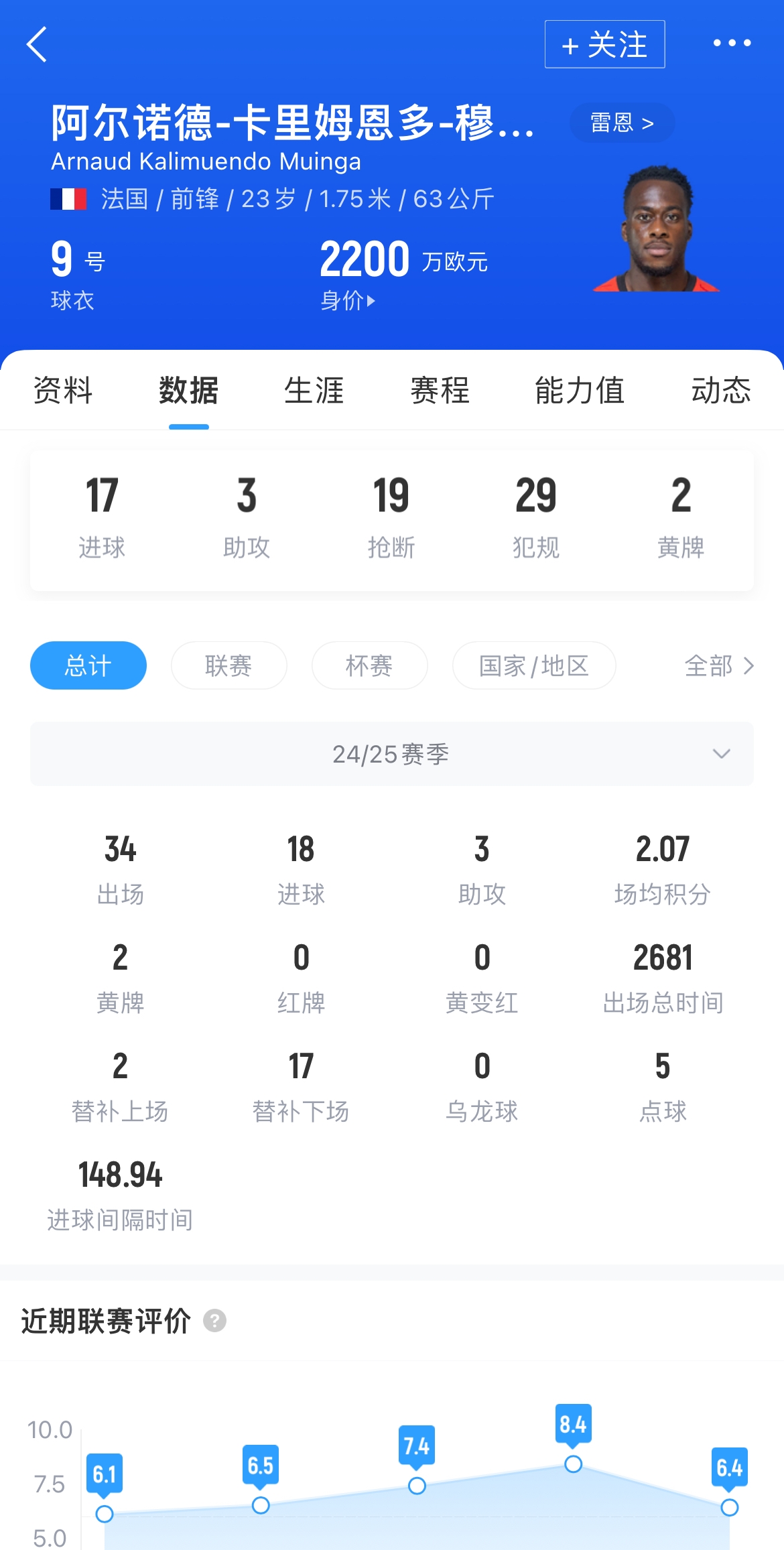Open the 能力值 ability tab
784x1550 pixels.
tap(580, 390)
